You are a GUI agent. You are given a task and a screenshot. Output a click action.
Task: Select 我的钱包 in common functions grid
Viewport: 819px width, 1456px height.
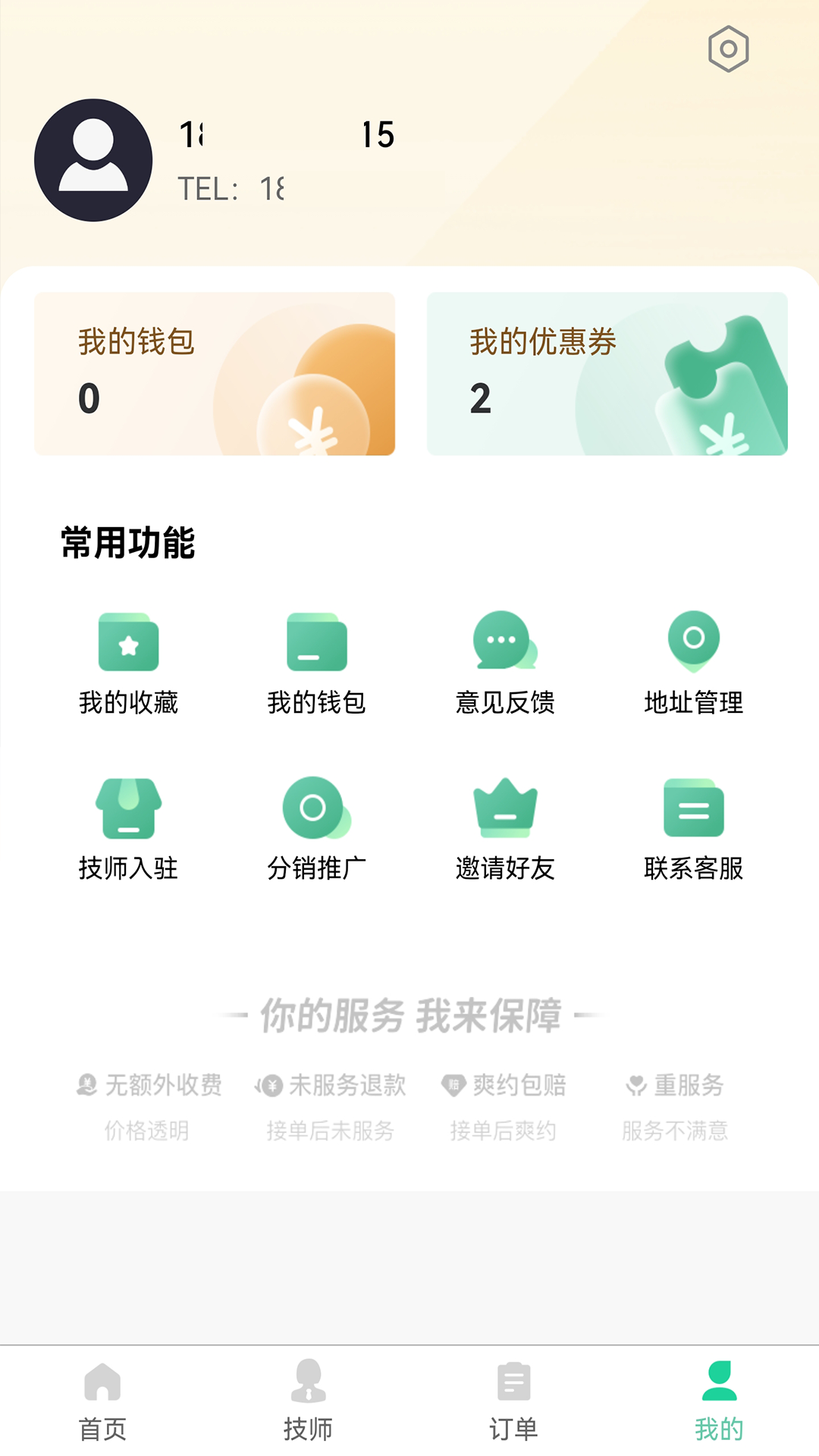[317, 664]
